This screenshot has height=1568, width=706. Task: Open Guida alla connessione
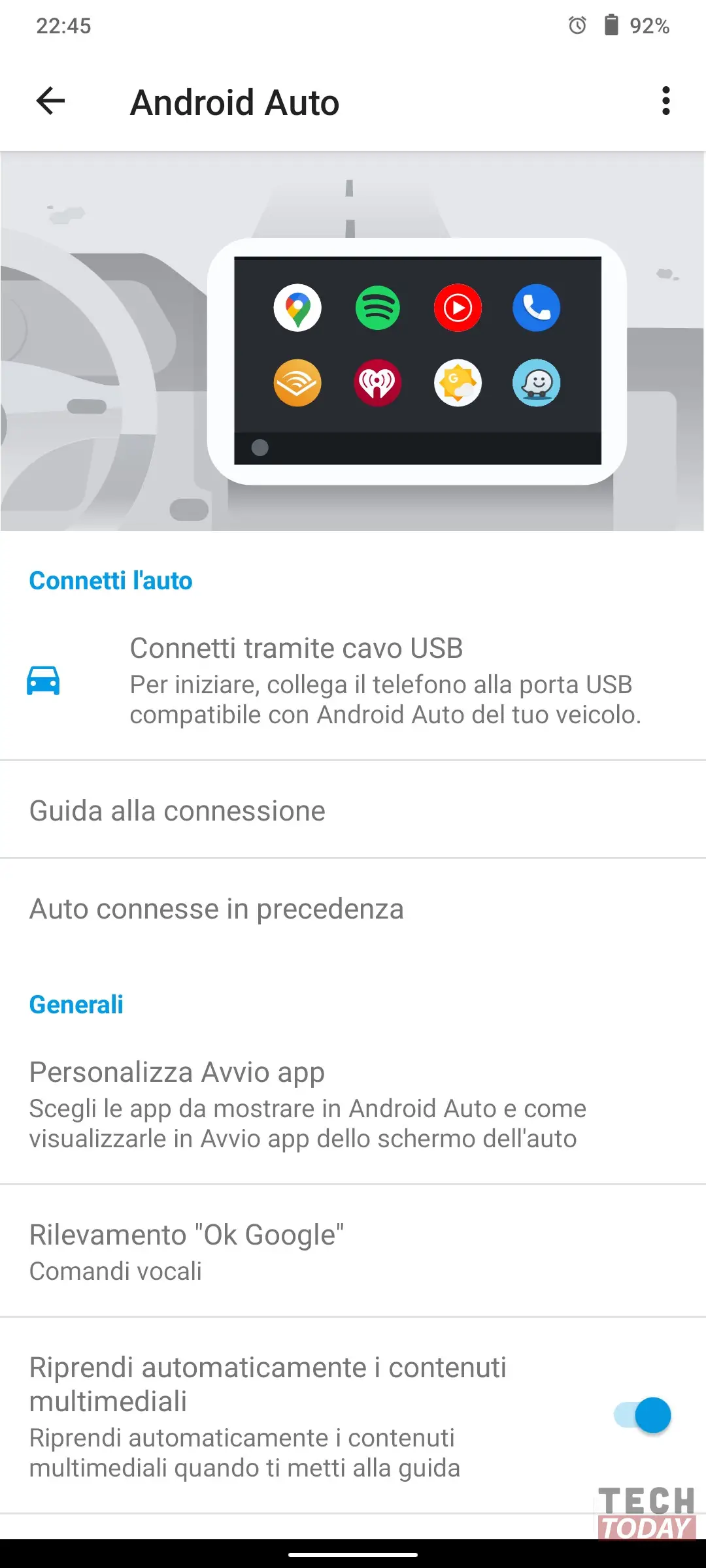click(x=353, y=810)
